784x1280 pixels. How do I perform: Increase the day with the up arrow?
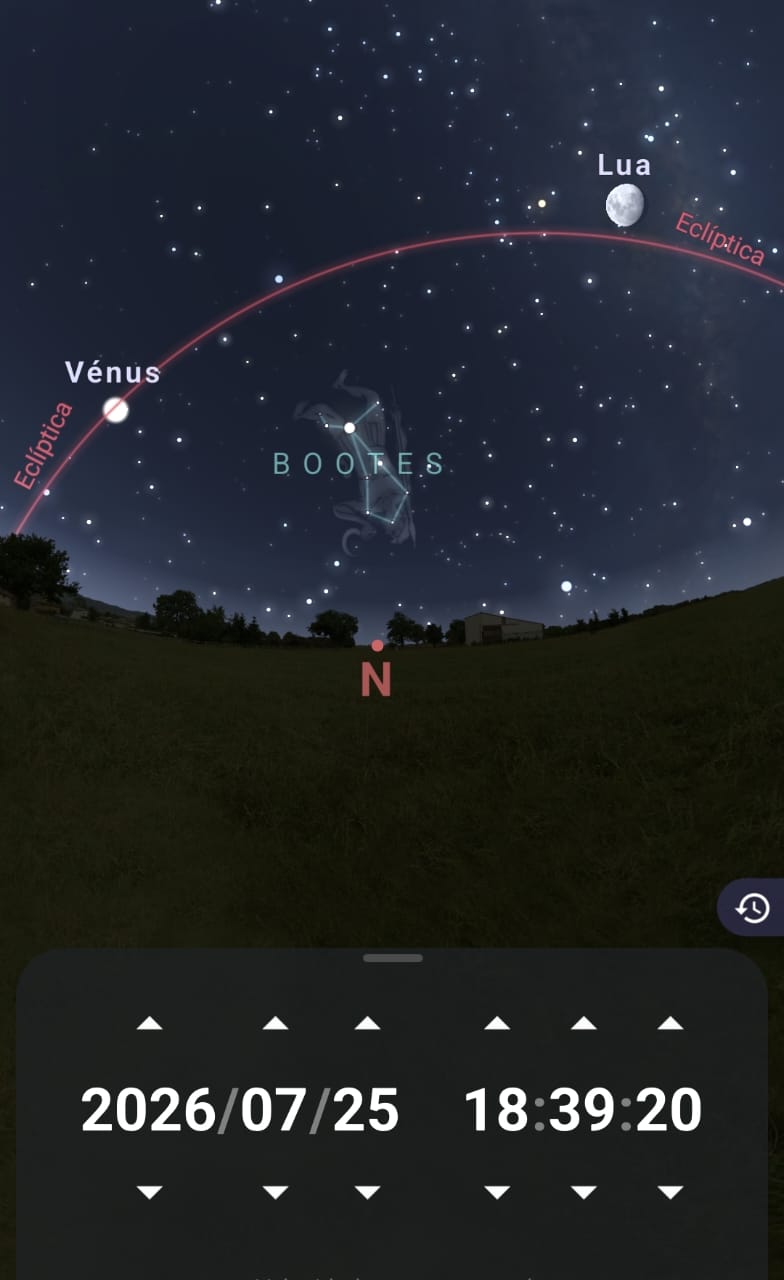tap(367, 1023)
